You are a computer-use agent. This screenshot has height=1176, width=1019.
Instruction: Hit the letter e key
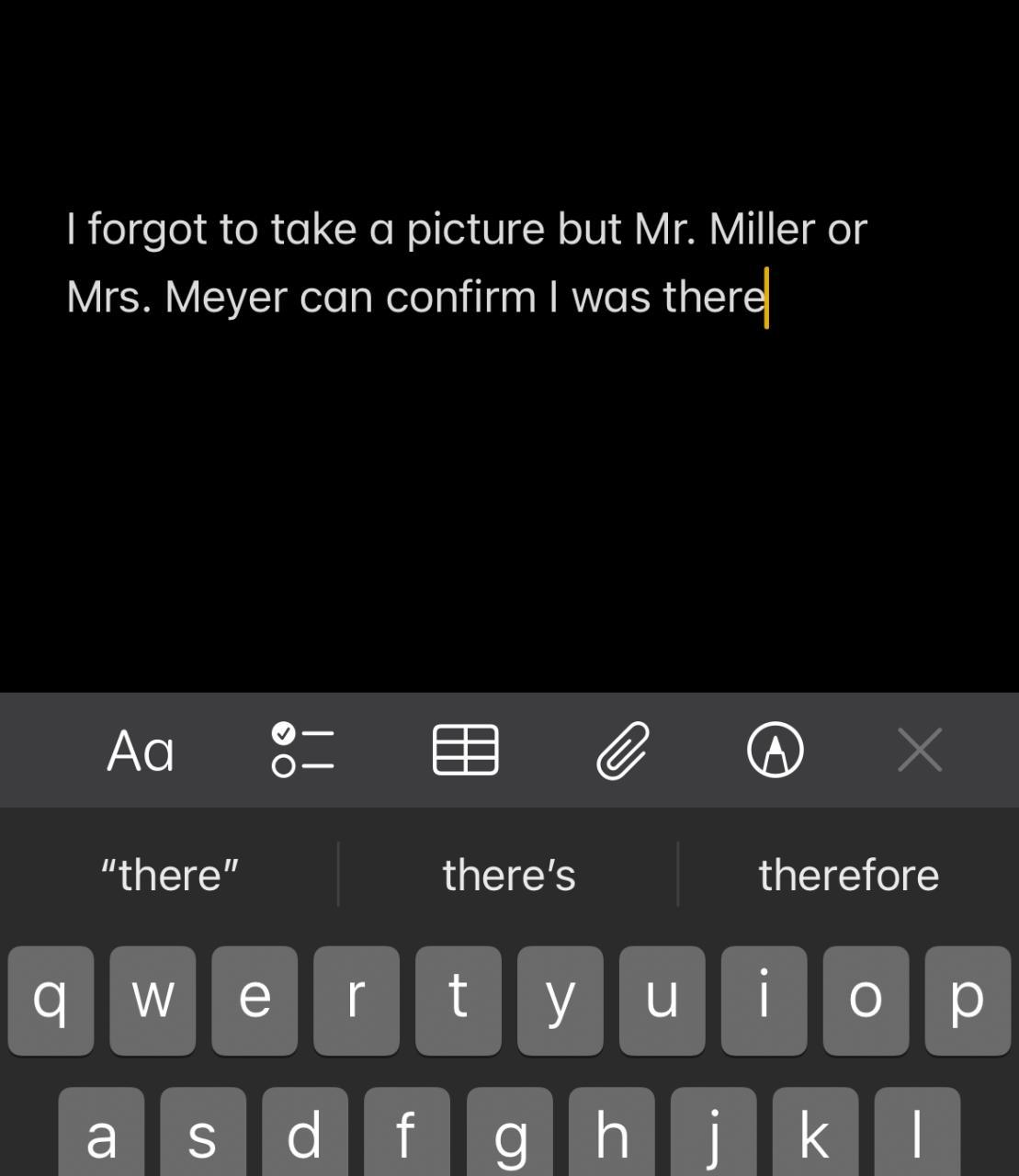click(x=255, y=1000)
